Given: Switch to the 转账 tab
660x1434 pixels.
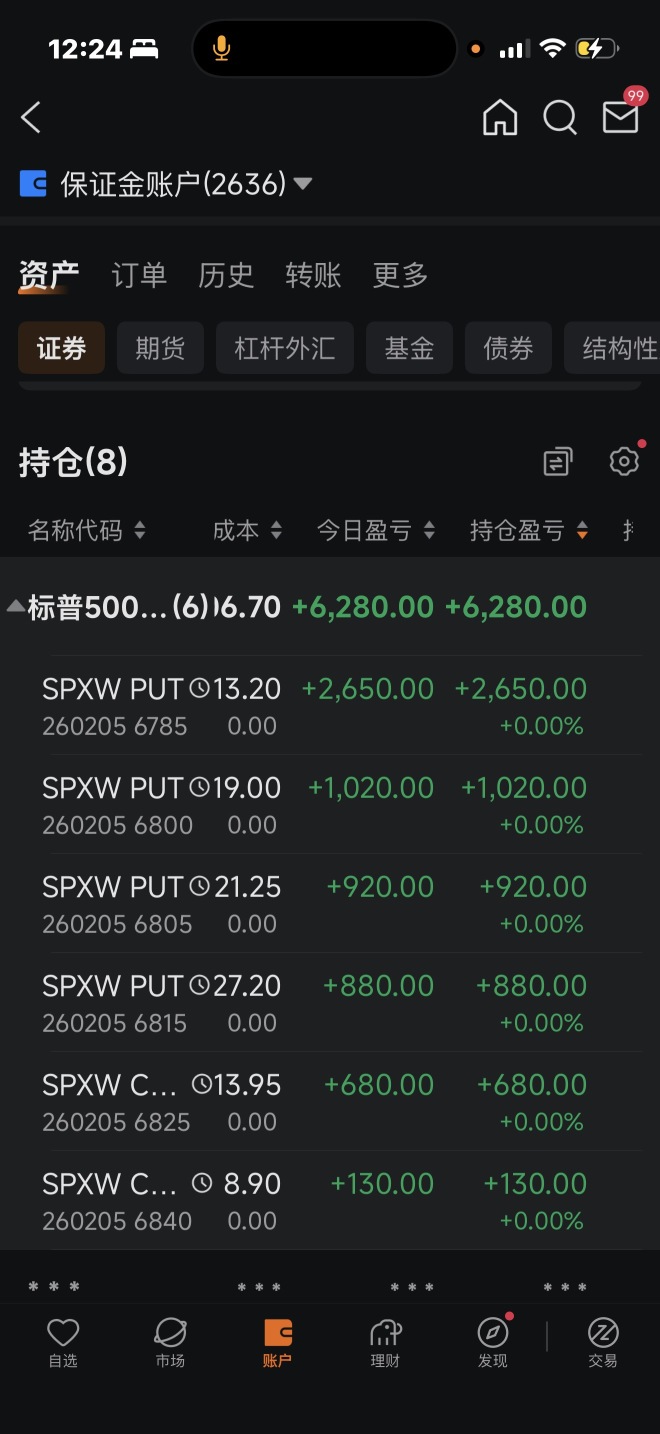Looking at the screenshot, I should (x=313, y=275).
